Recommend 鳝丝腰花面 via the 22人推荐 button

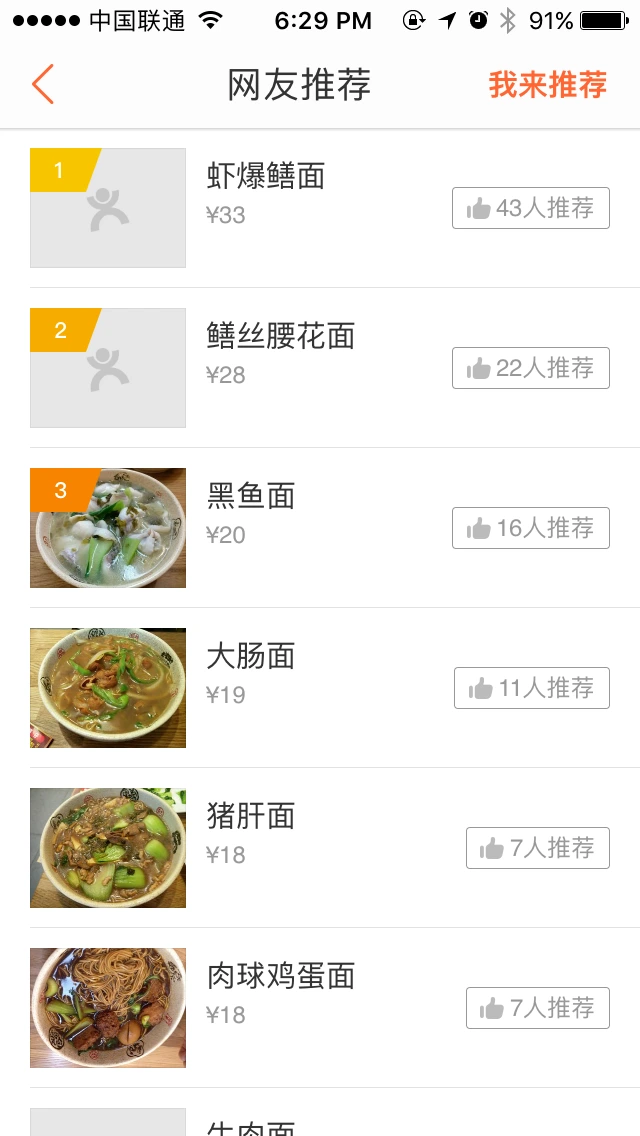(x=531, y=368)
